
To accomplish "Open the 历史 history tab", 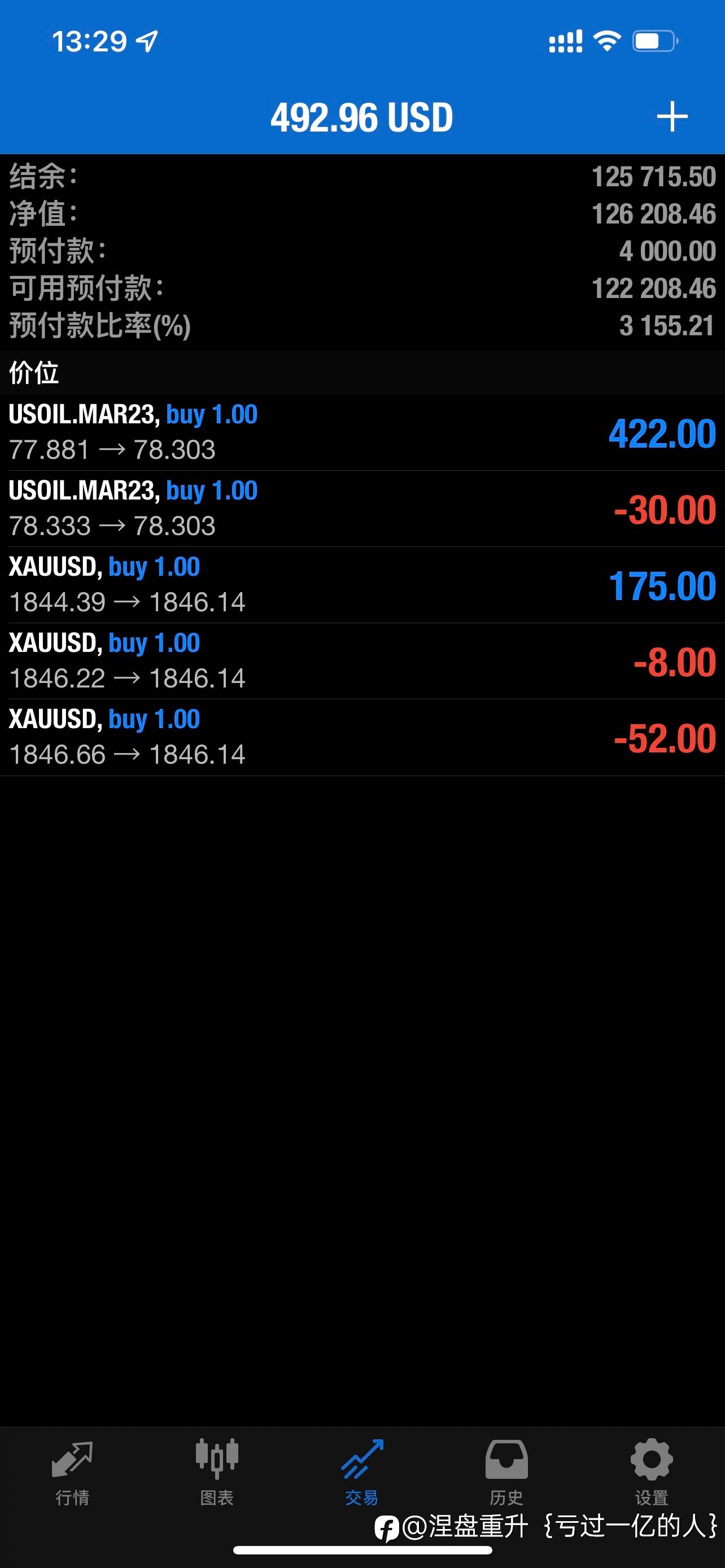I will coord(506,1472).
